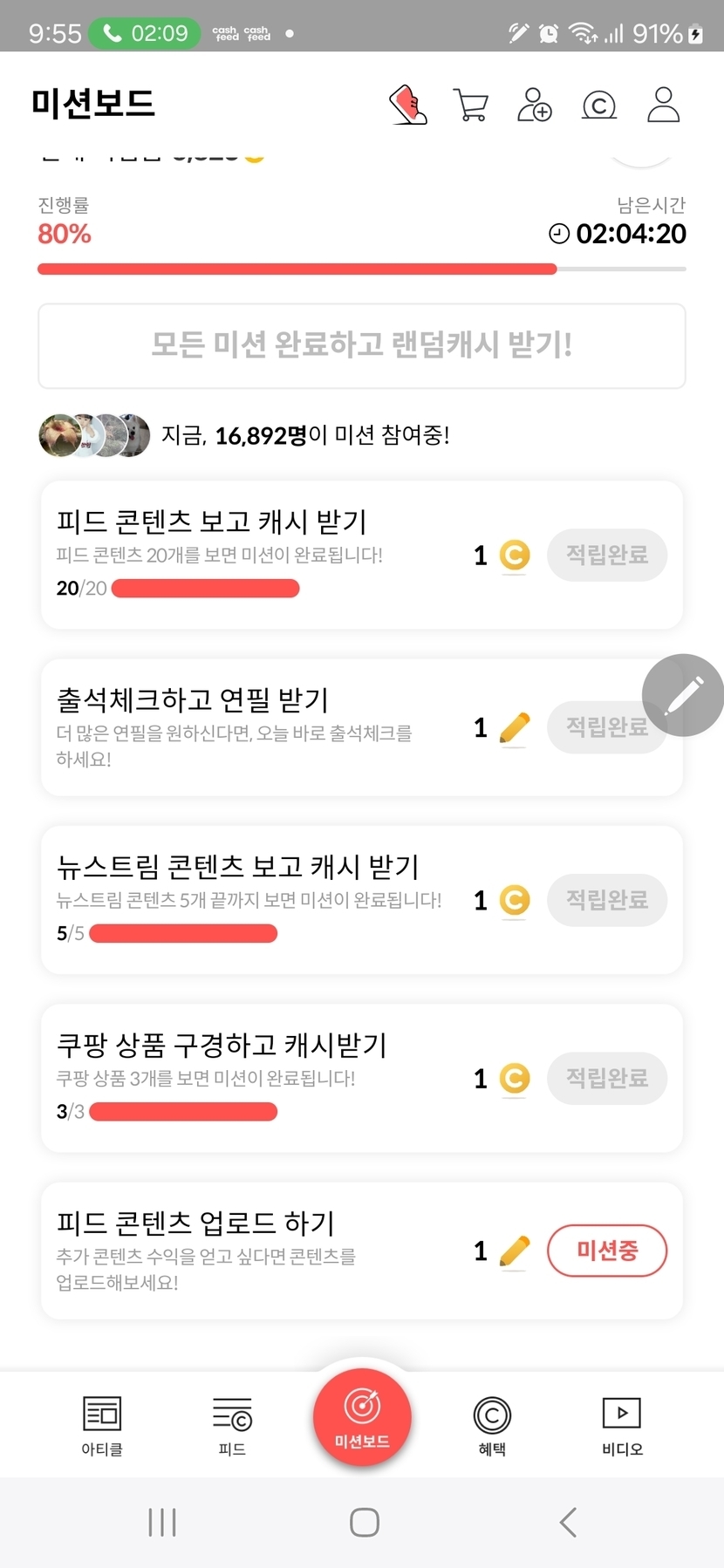Image resolution: width=724 pixels, height=1568 pixels.
Task: Tap the floating pencil button
Action: (x=683, y=695)
